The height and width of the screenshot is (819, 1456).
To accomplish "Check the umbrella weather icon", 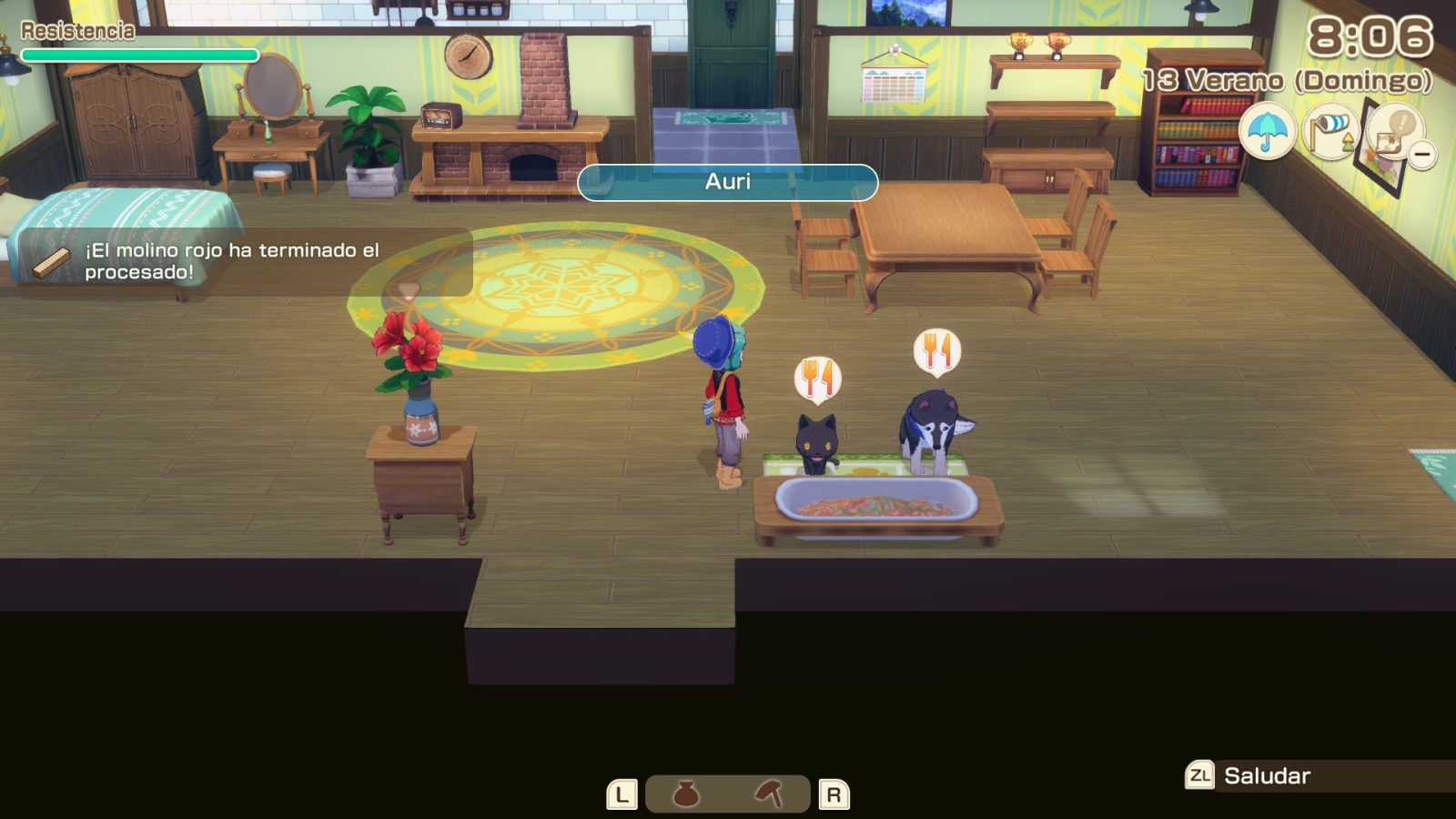I will tap(1267, 132).
